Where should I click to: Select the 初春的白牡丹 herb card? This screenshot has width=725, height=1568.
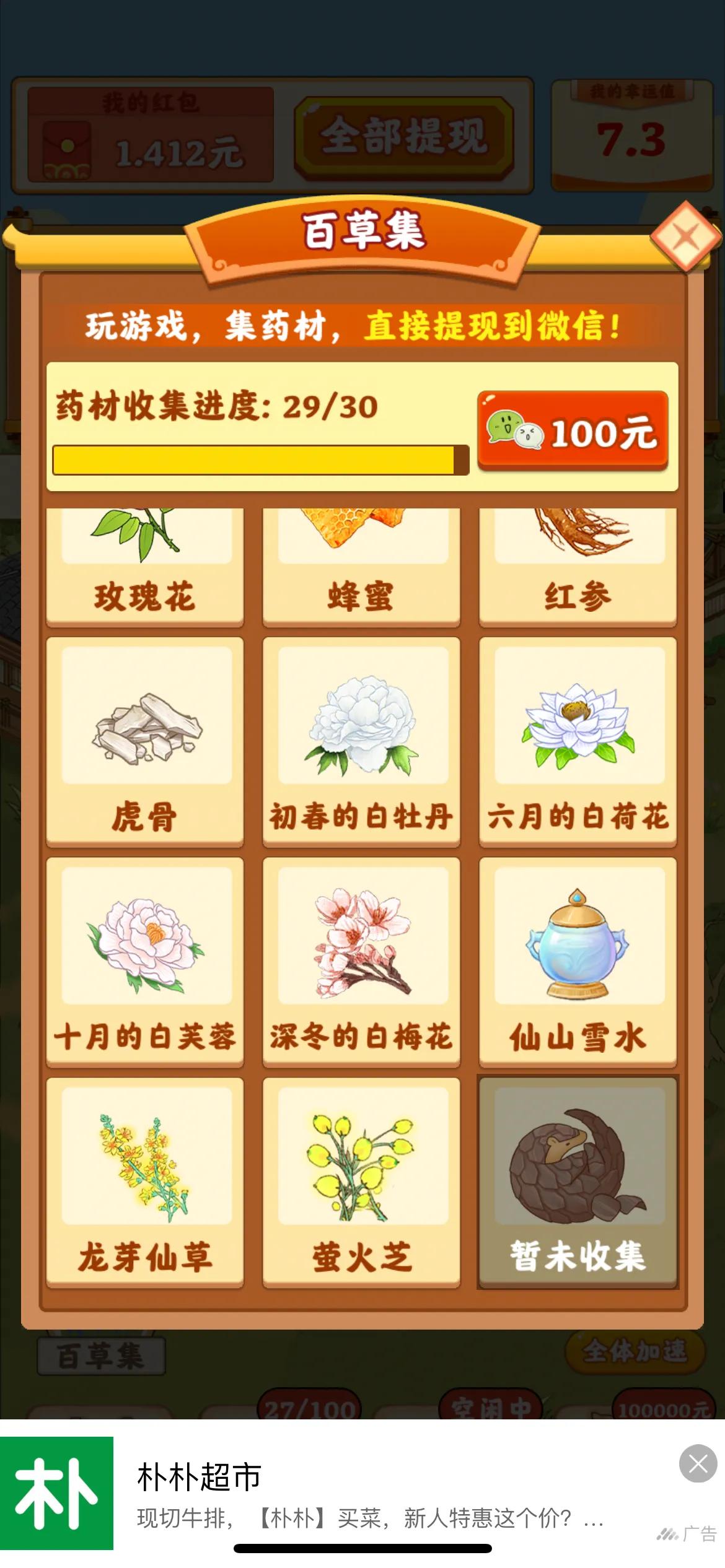(x=361, y=741)
